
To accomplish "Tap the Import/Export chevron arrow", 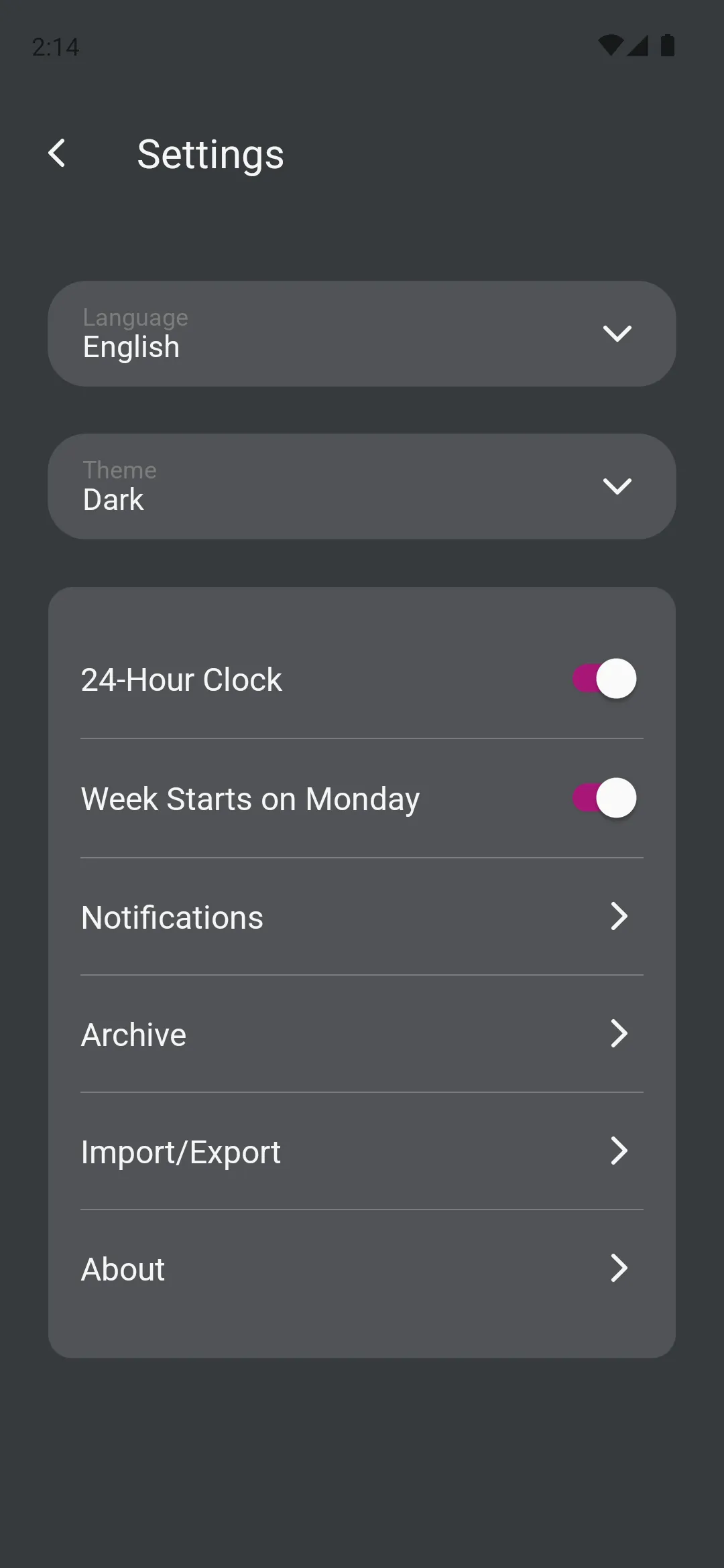I will point(618,1151).
